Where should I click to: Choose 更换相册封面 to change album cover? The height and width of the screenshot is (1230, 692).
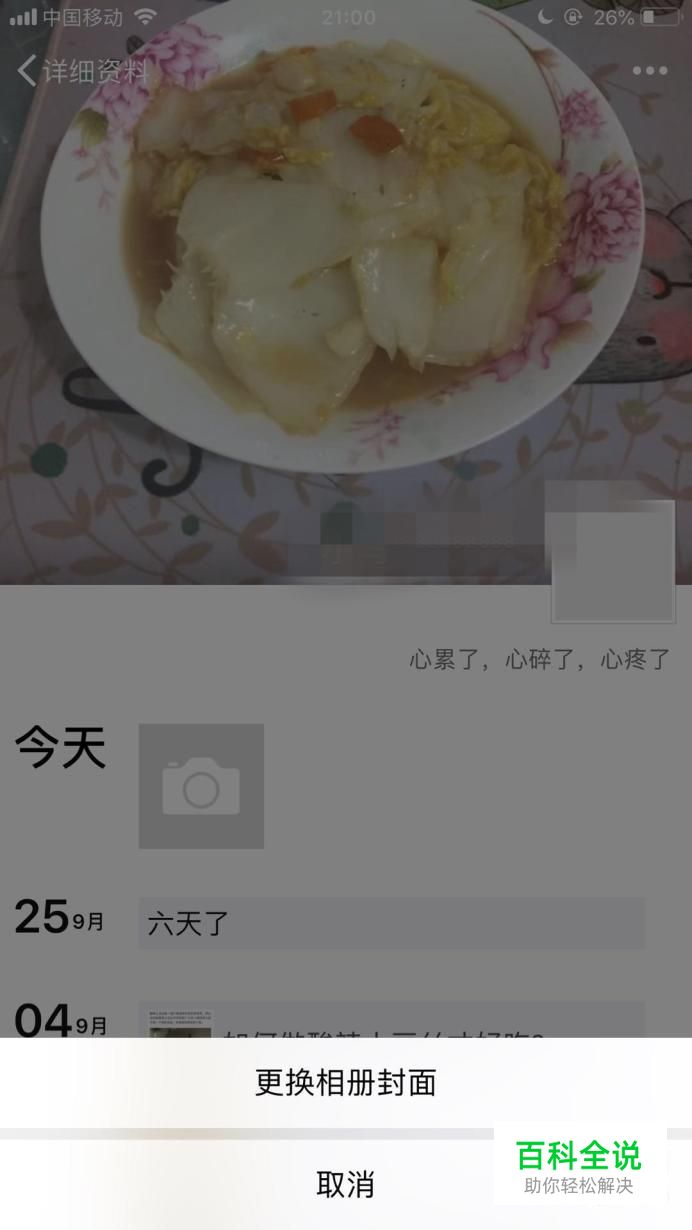pyautogui.click(x=346, y=1083)
